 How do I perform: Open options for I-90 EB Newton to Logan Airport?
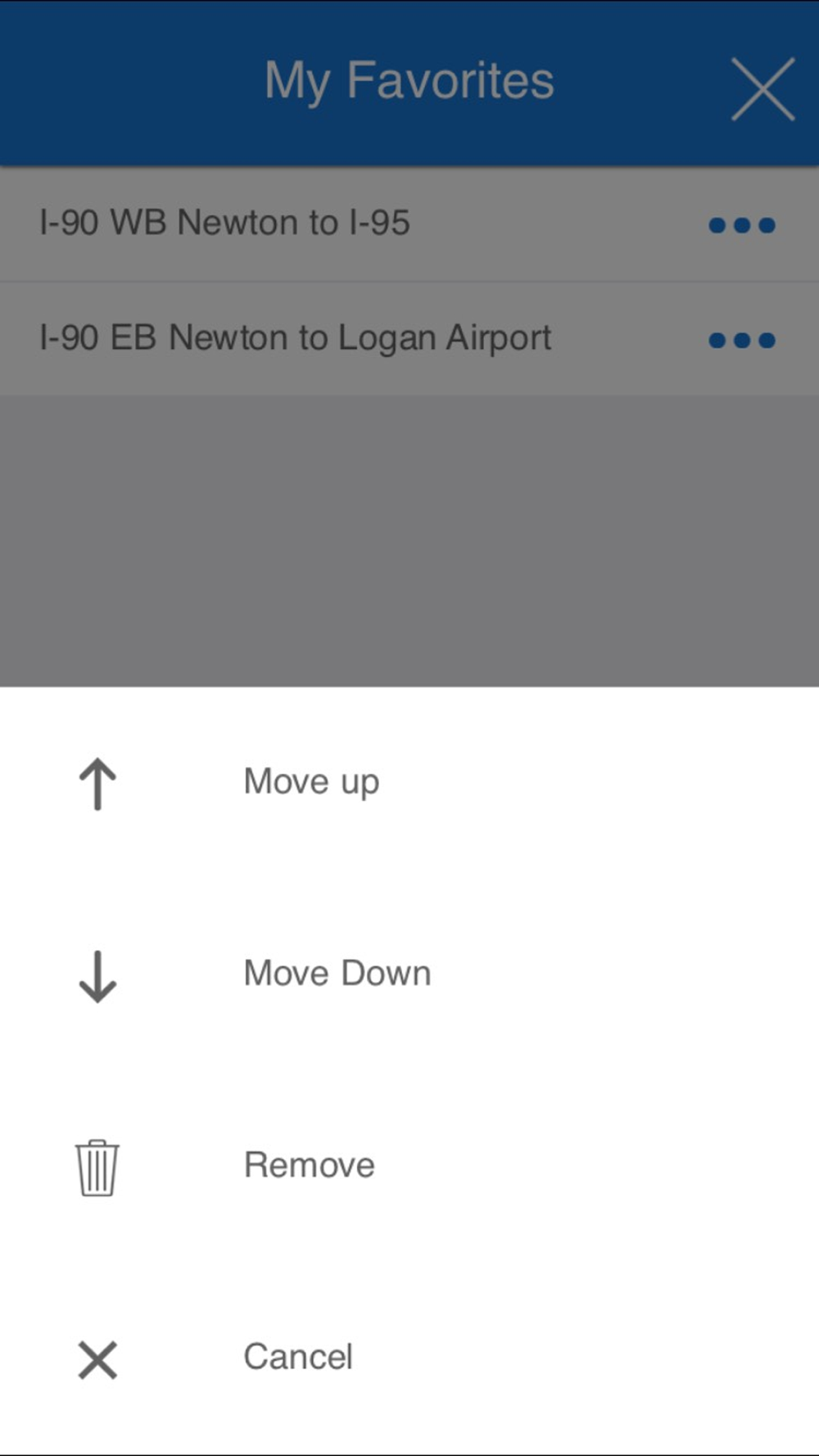[741, 340]
